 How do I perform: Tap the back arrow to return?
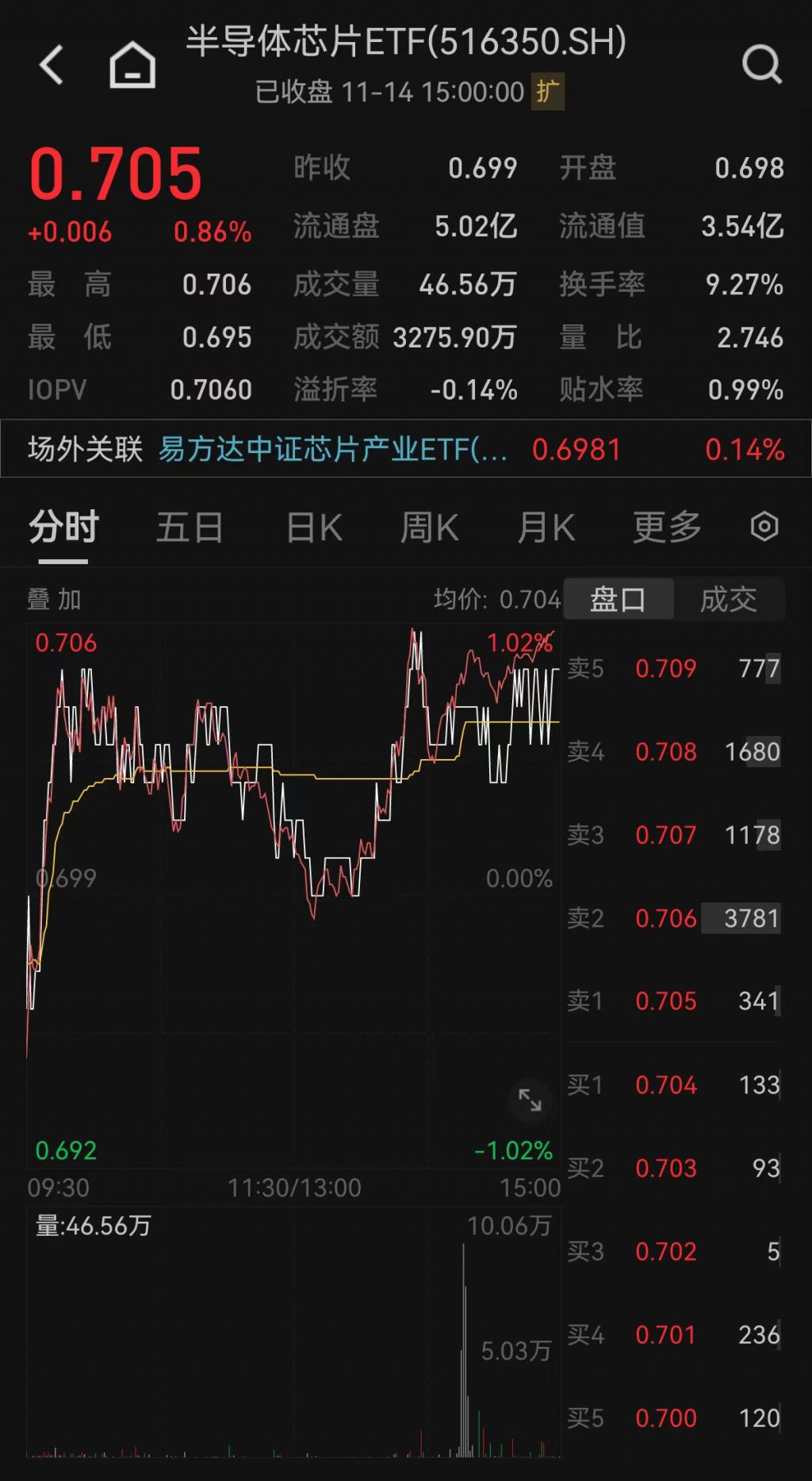point(52,65)
